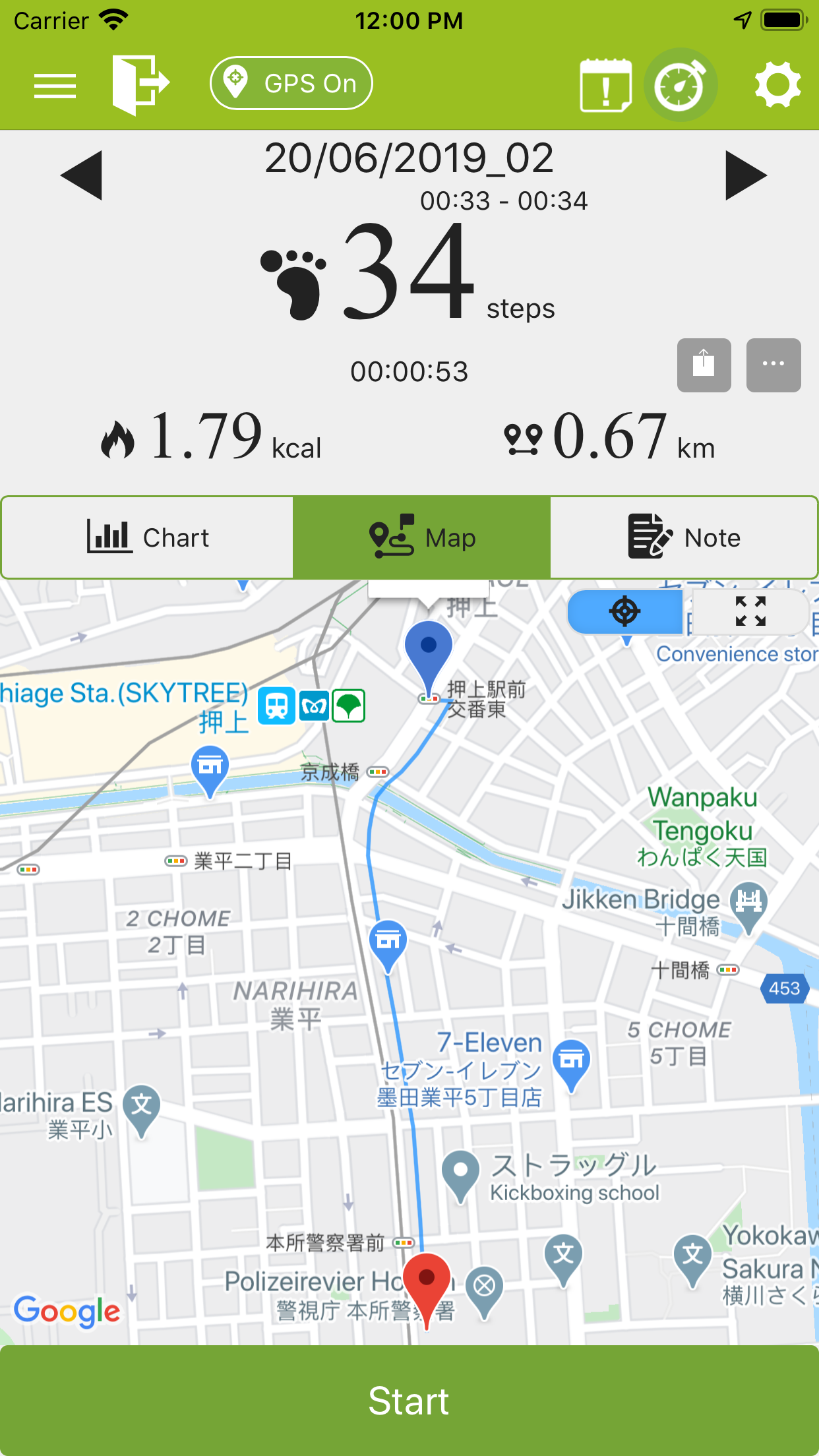
Task: Select the stopwatch timer icon
Action: [x=681, y=84]
